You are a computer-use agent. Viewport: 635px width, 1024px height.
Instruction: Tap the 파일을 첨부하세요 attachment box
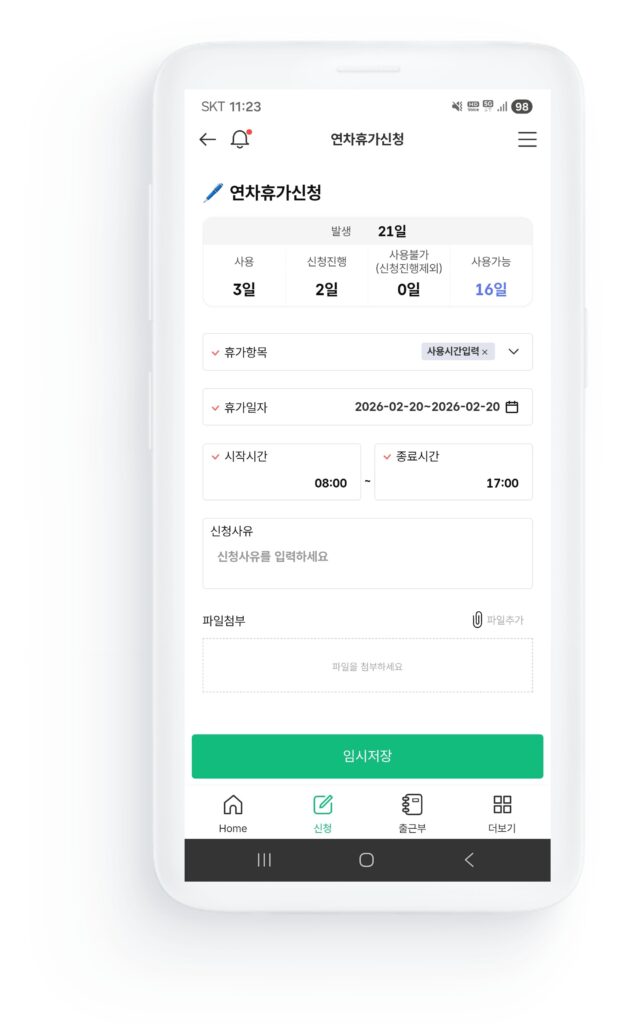point(367,666)
